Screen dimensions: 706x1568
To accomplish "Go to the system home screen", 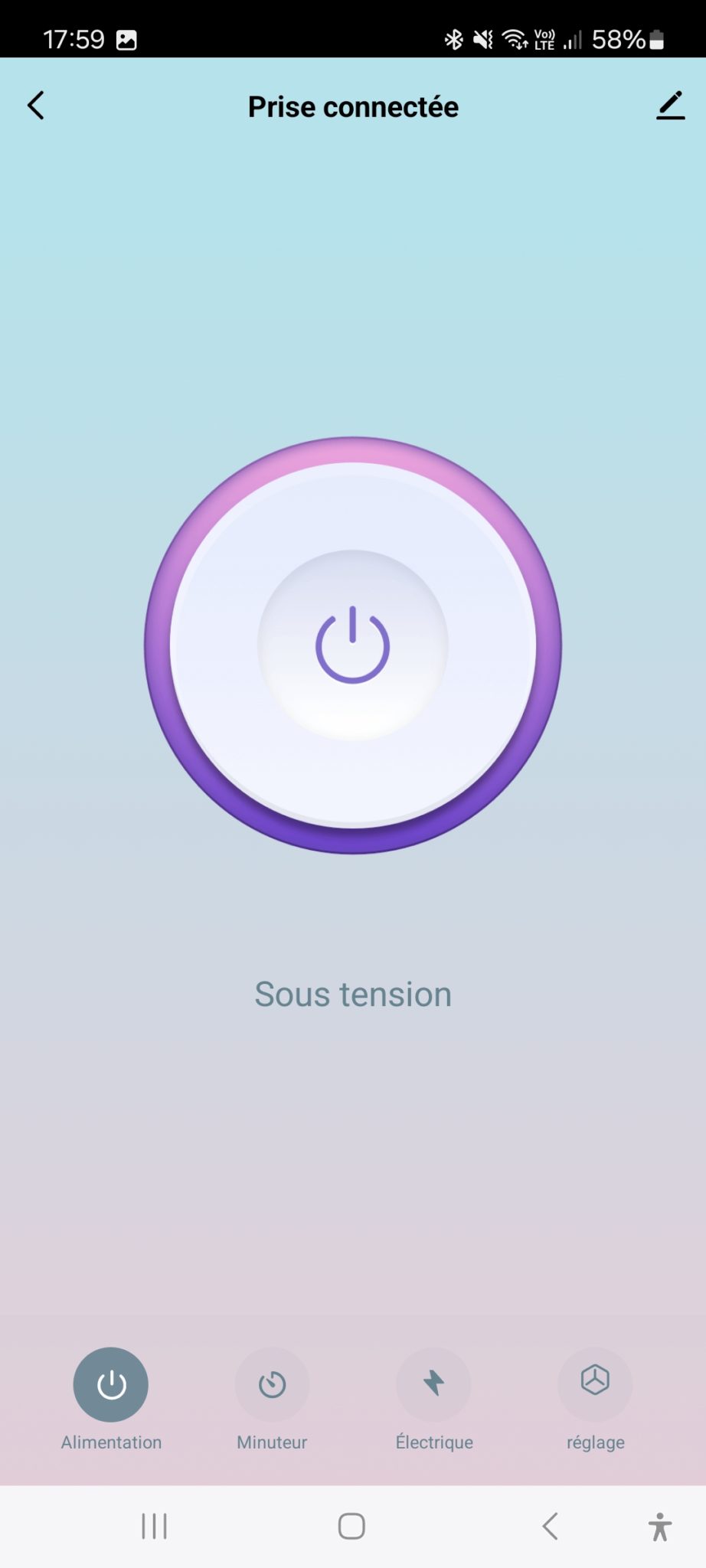I will coord(351,1526).
